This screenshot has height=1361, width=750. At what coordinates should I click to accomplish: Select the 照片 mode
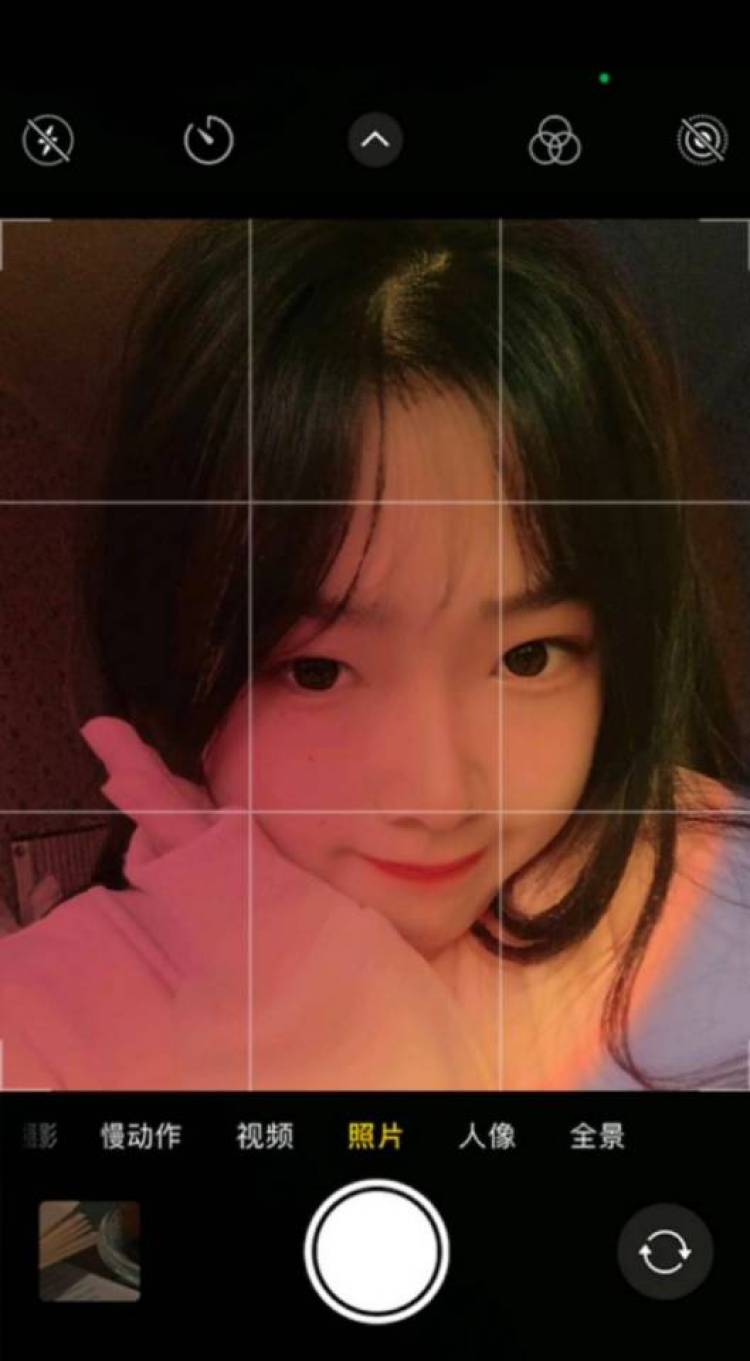point(375,1136)
